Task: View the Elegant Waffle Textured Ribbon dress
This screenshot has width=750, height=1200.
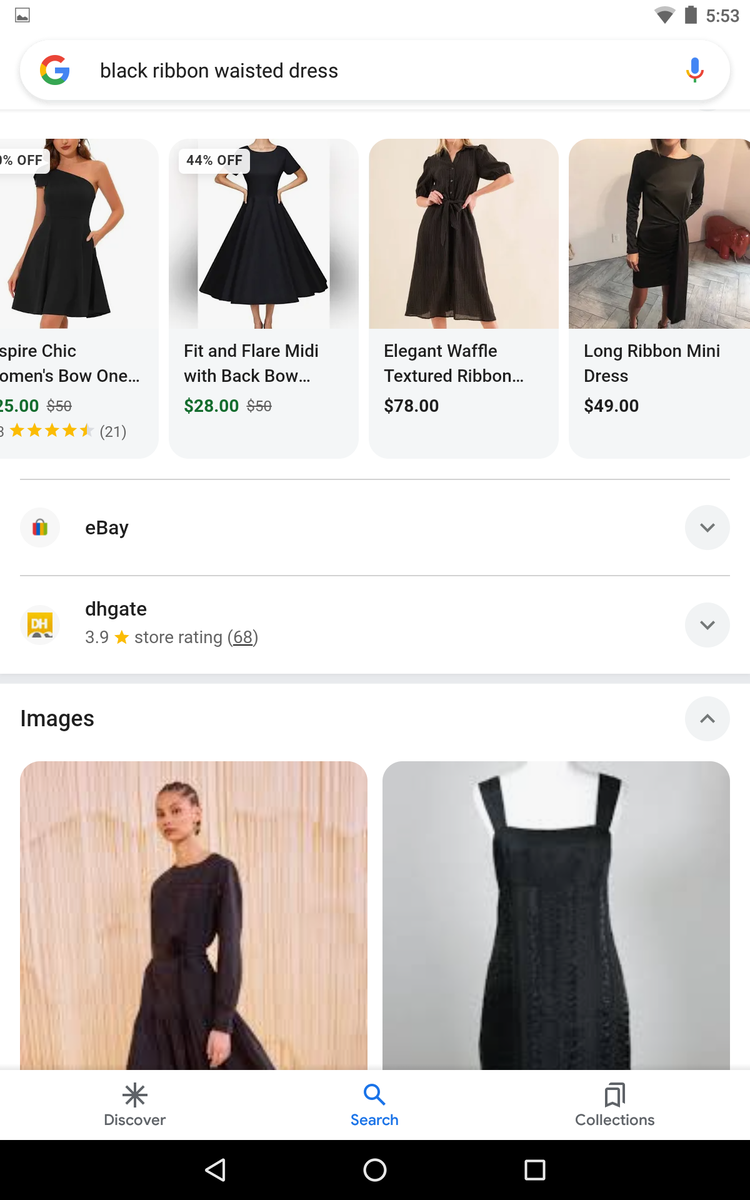Action: point(463,297)
